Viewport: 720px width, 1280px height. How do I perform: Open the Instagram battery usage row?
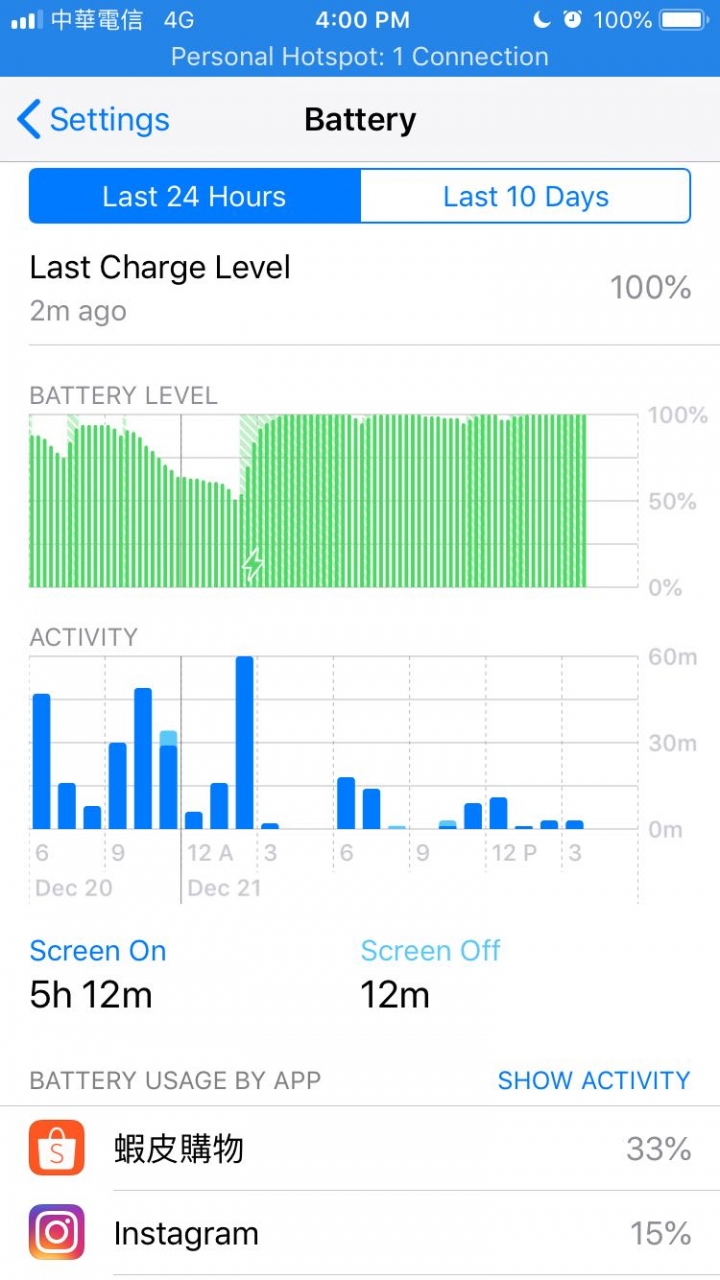pyautogui.click(x=360, y=1233)
